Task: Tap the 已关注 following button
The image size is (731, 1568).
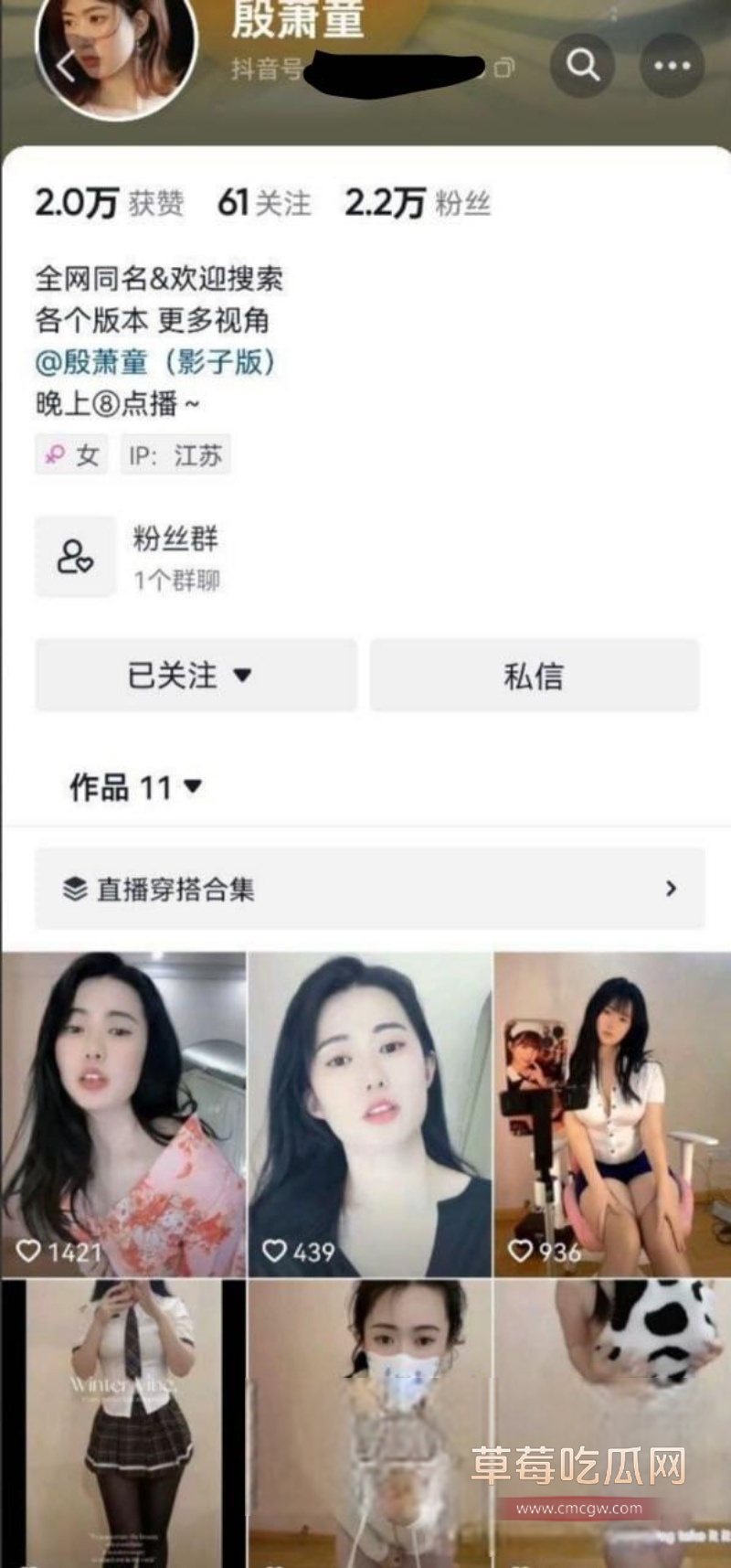Action: pyautogui.click(x=195, y=676)
